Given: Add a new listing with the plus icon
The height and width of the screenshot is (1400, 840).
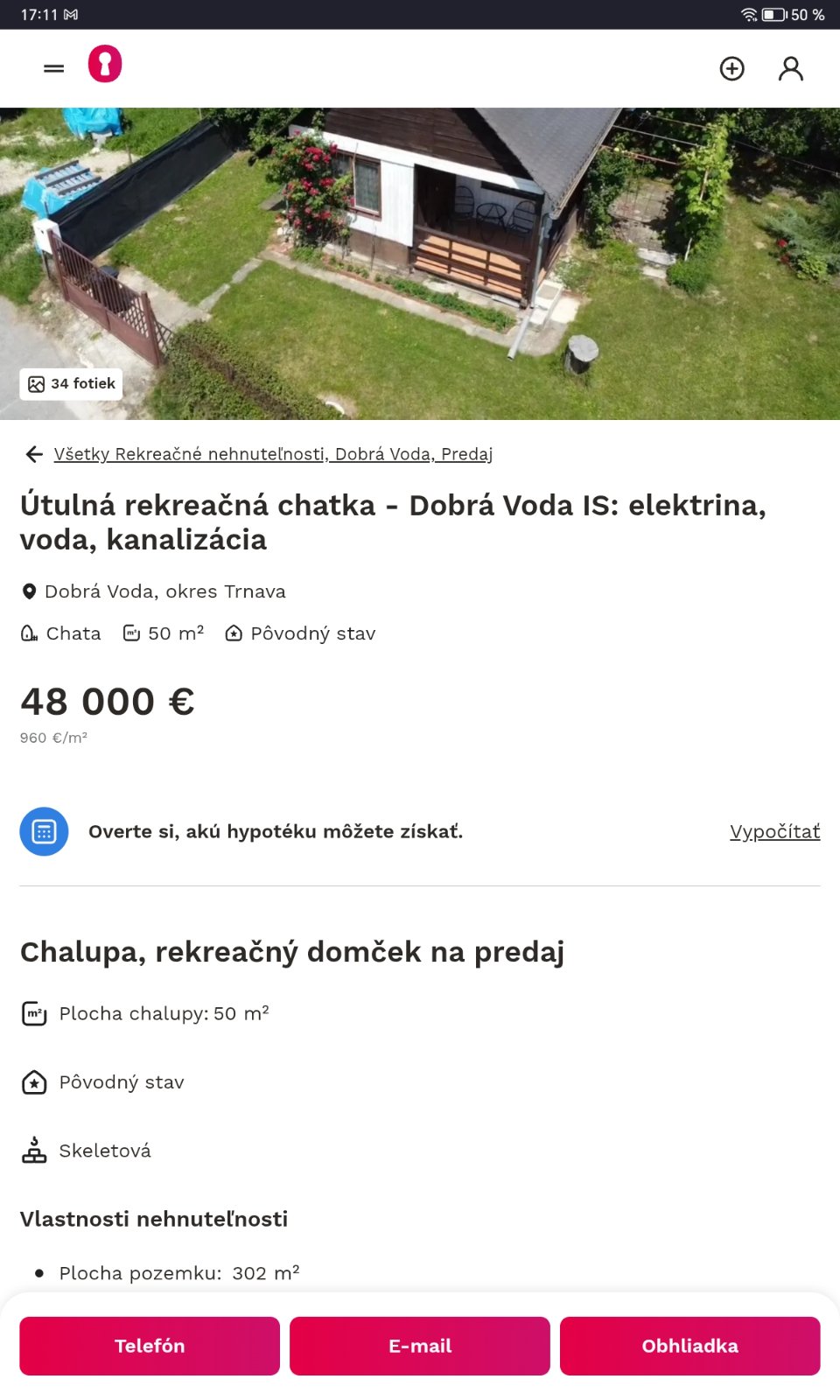Looking at the screenshot, I should coord(731,68).
